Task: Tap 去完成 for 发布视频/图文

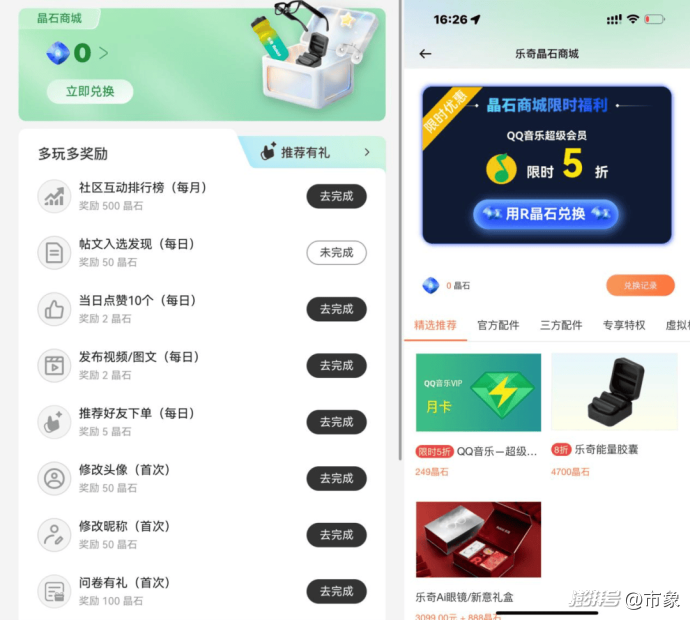Action: click(x=337, y=366)
